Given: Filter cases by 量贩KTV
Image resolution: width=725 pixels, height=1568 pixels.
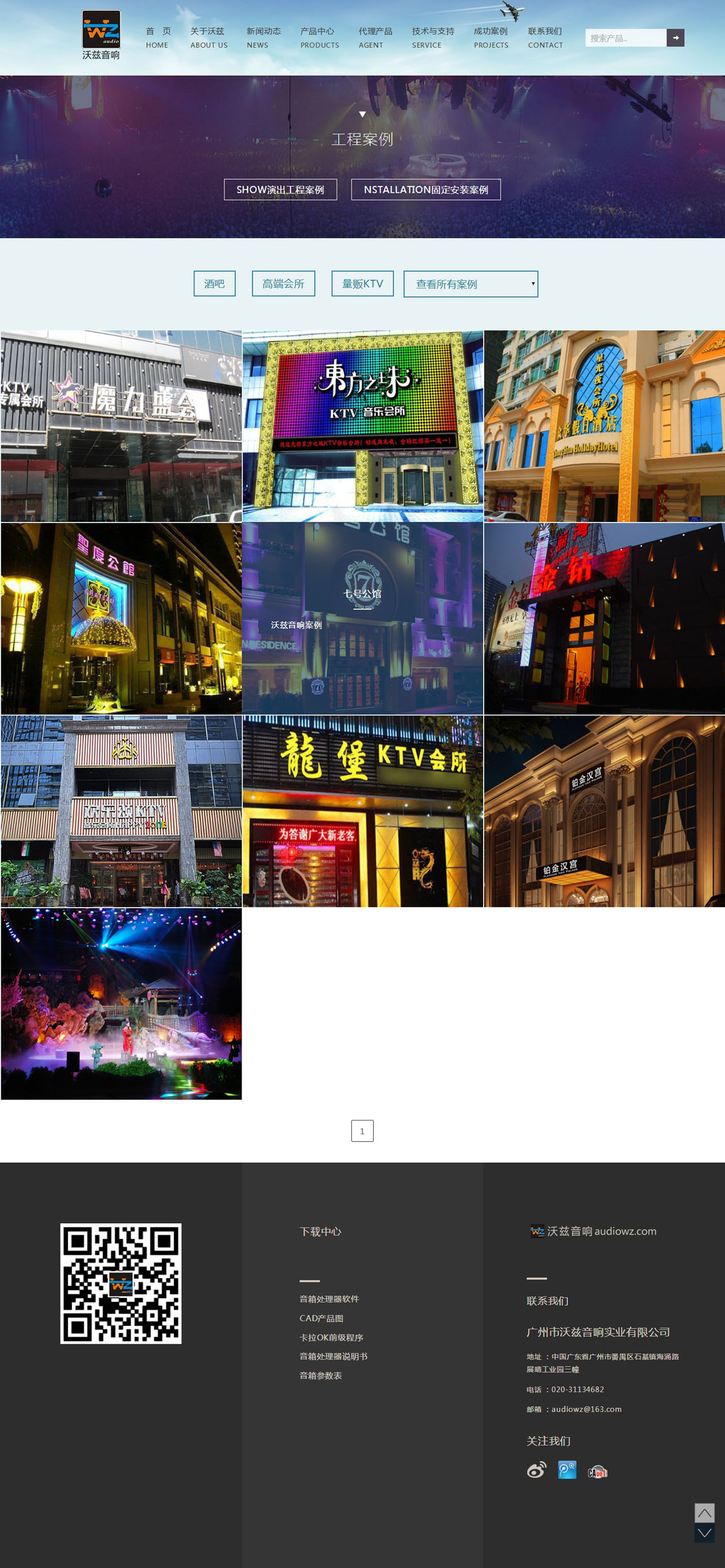Looking at the screenshot, I should (362, 284).
